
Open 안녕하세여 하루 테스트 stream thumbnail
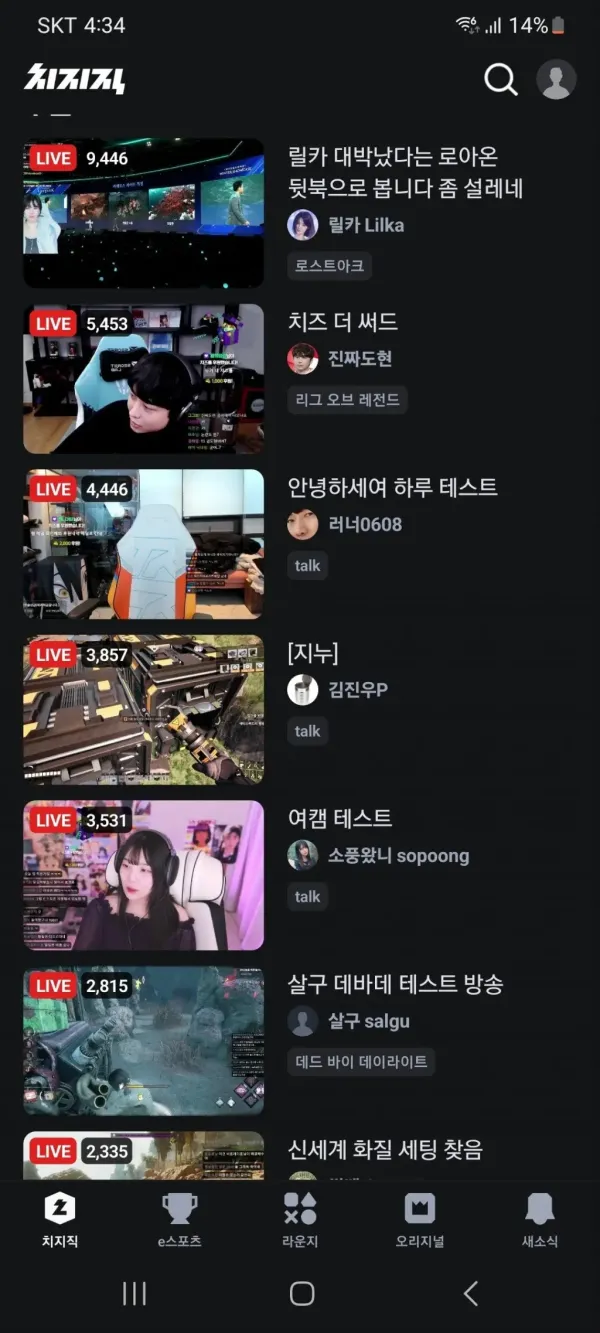point(143,544)
